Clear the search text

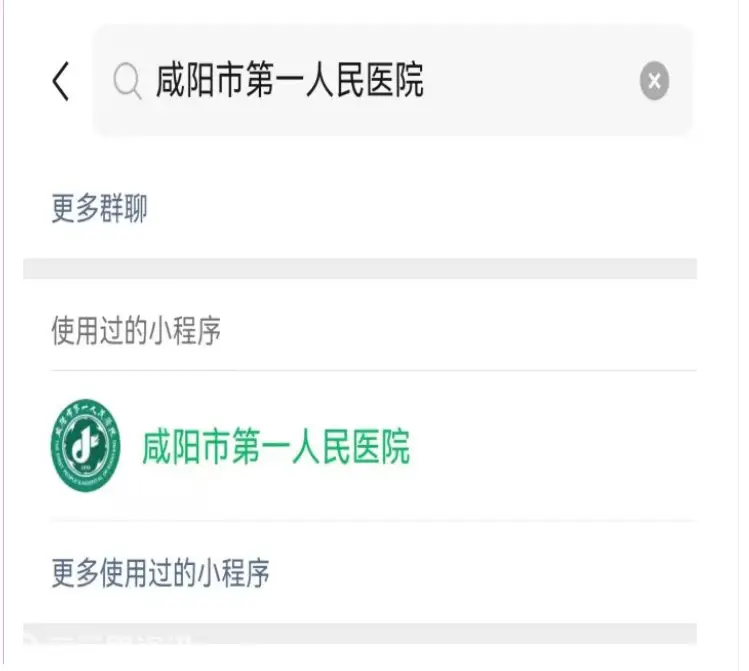[654, 81]
